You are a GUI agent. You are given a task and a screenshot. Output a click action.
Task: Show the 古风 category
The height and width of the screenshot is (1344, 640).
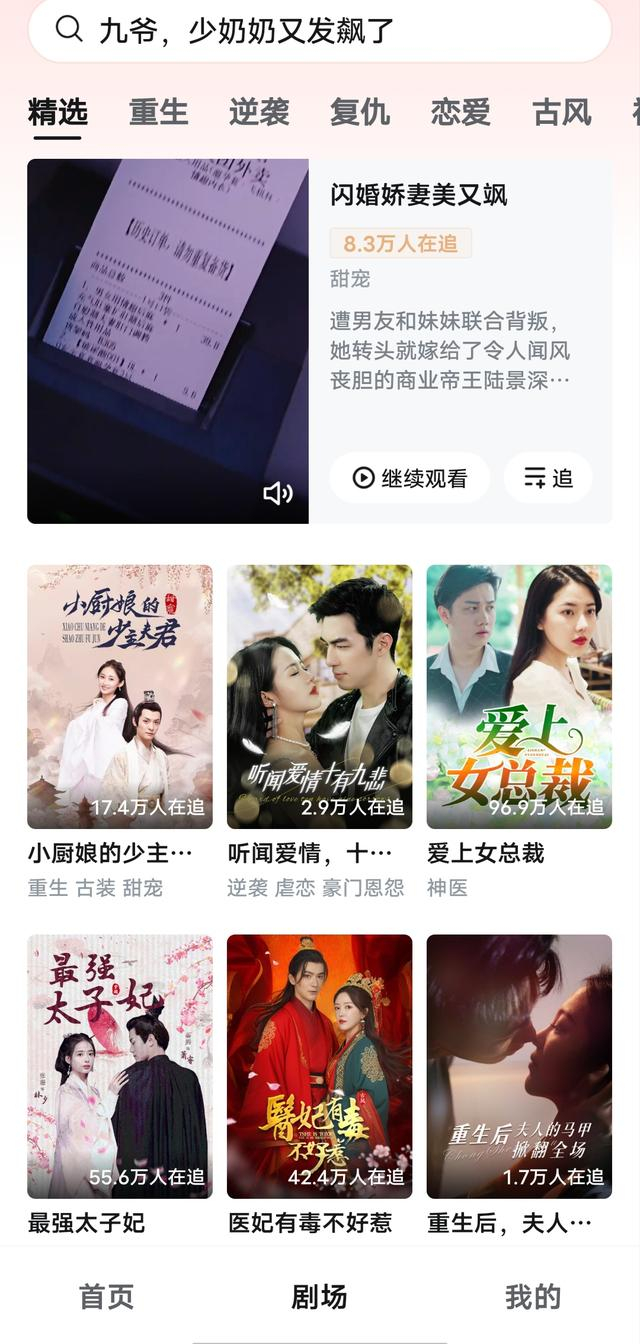pyautogui.click(x=562, y=112)
